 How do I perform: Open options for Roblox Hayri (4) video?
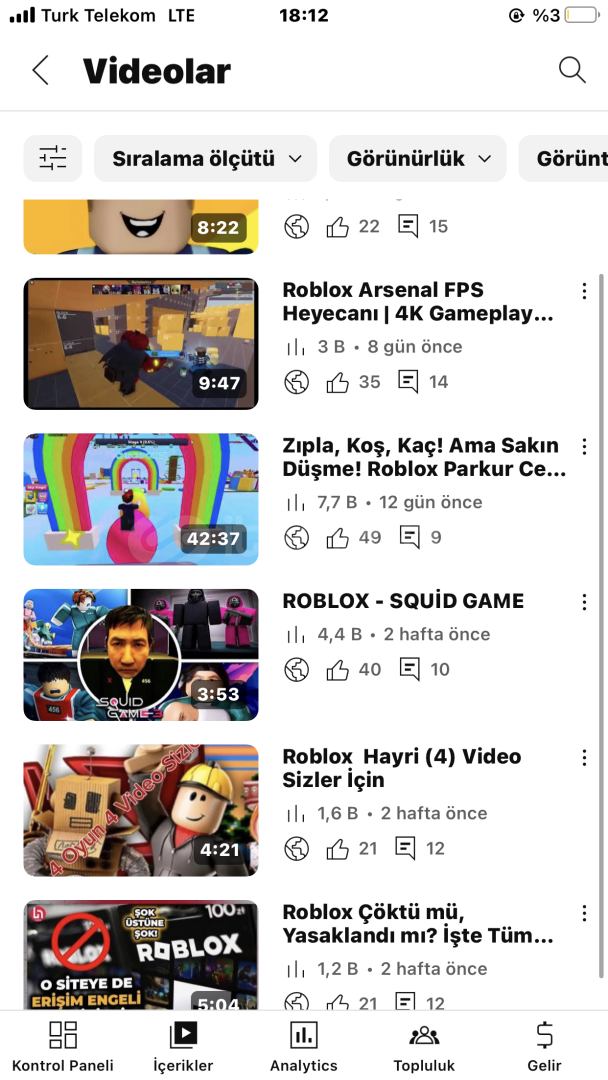click(584, 758)
